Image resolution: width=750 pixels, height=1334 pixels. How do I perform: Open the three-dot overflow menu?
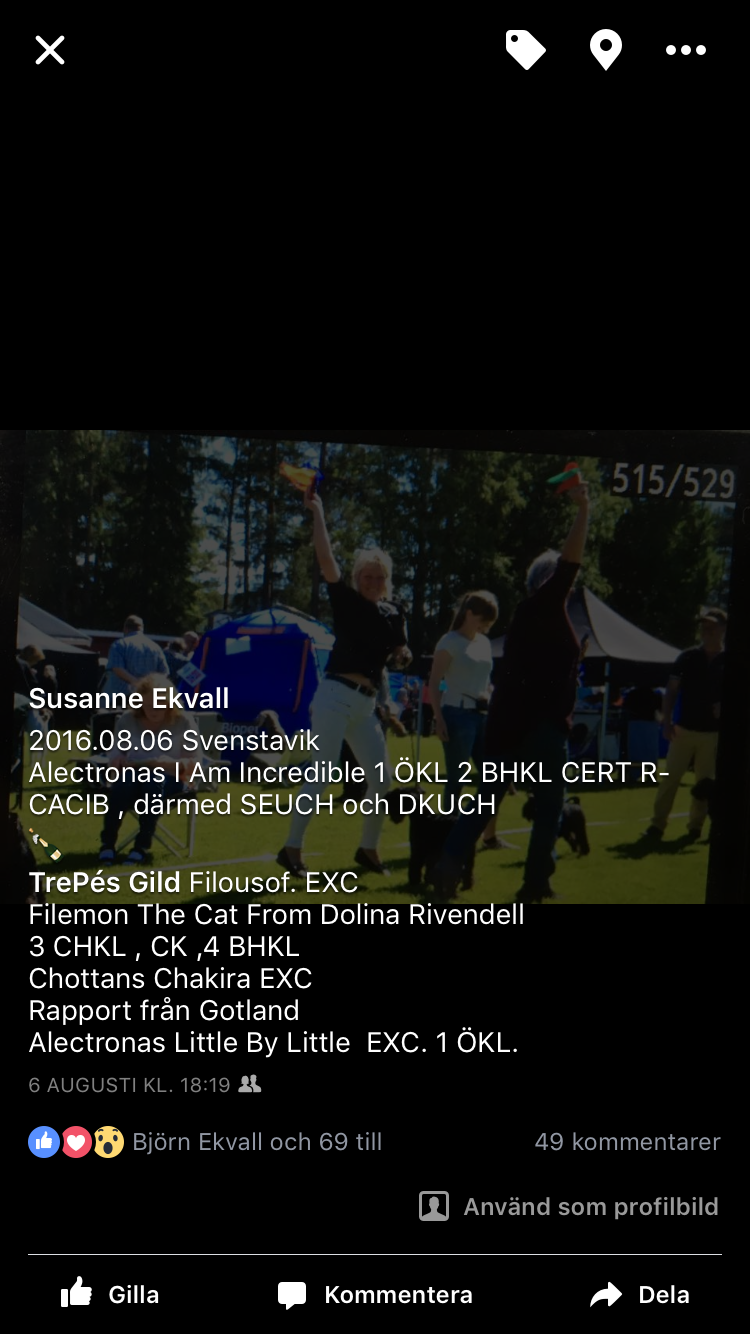(x=686, y=50)
